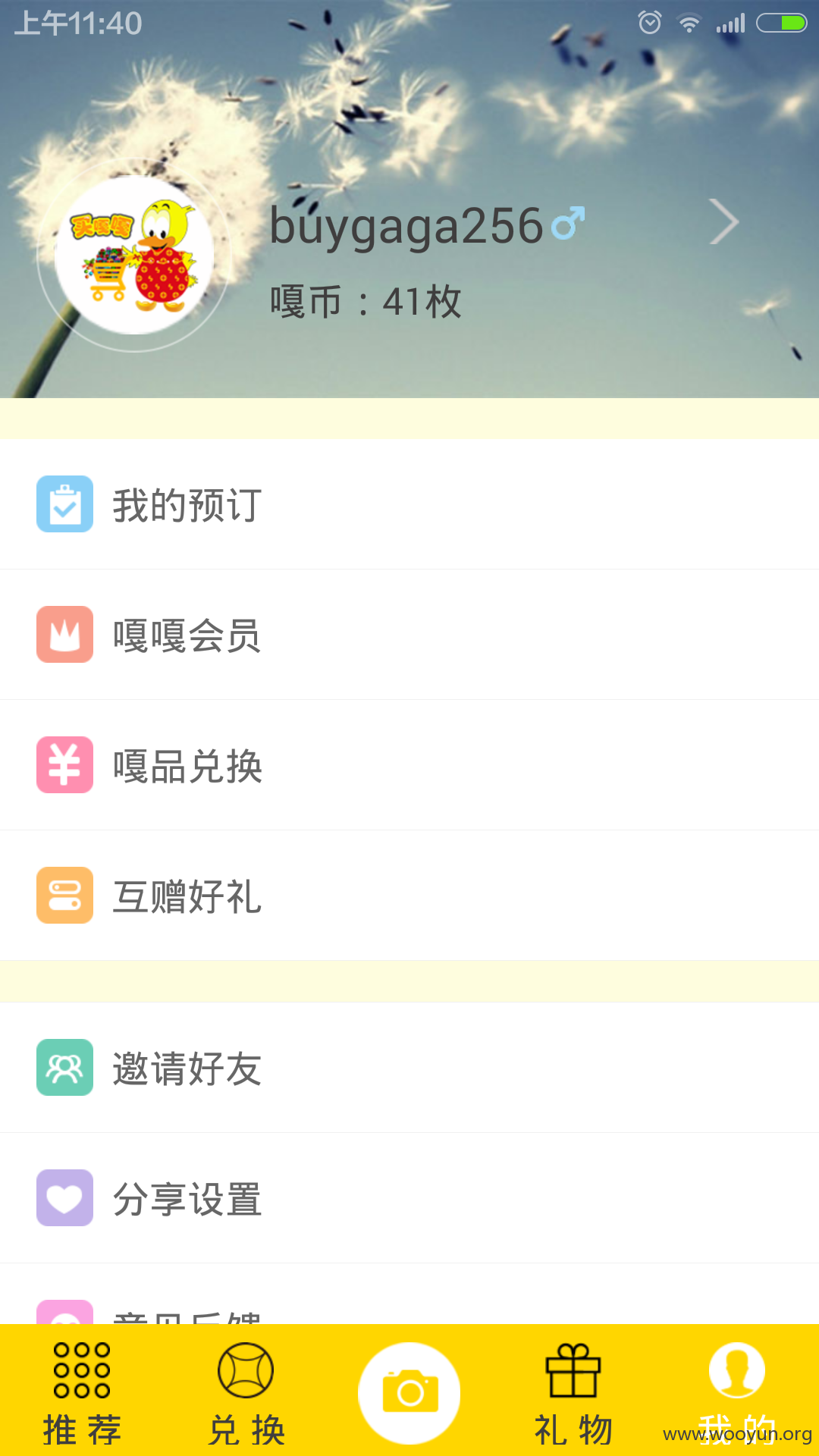Open 我的预订 bookings

(409, 504)
